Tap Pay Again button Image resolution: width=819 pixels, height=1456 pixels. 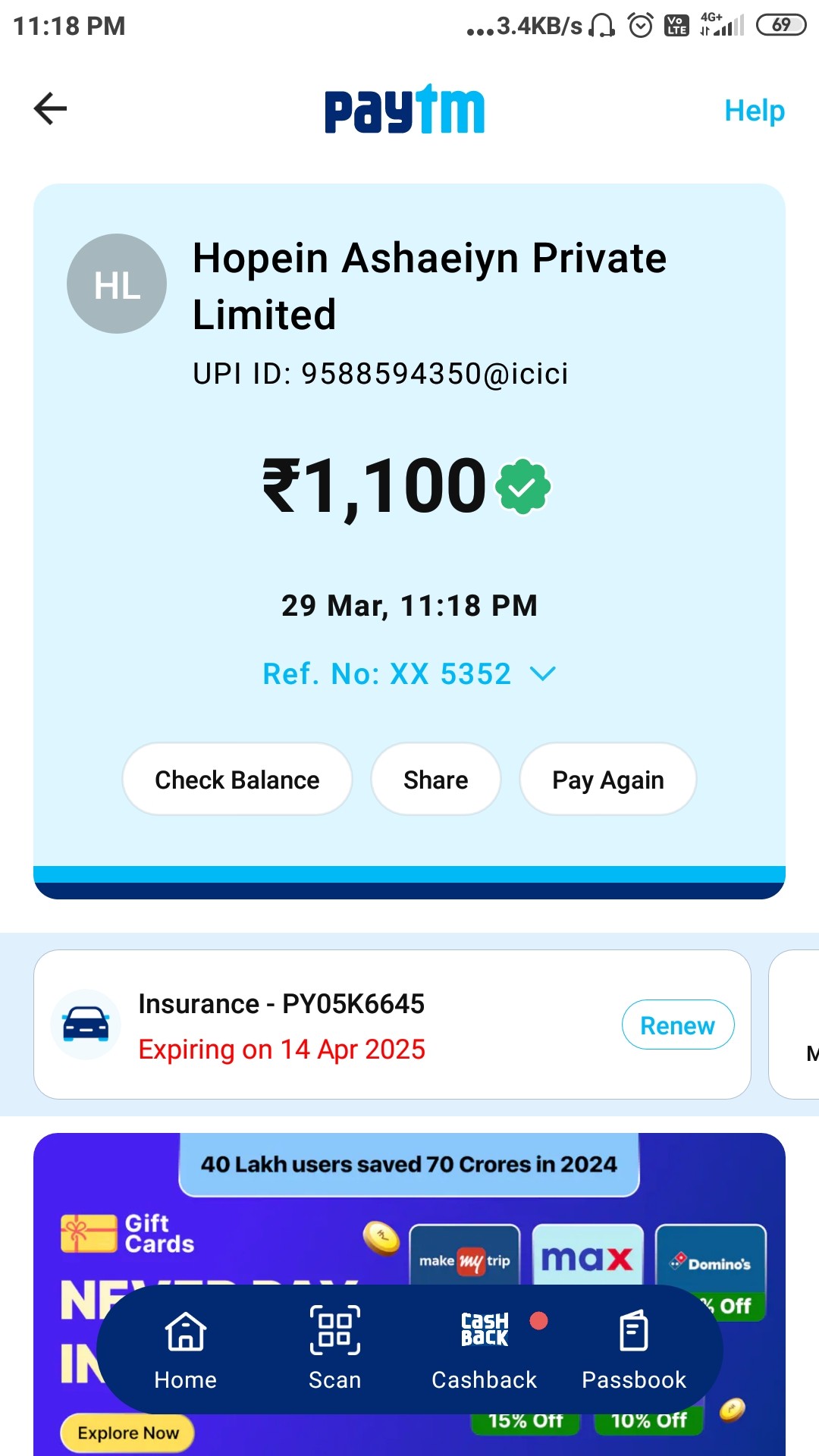(608, 780)
